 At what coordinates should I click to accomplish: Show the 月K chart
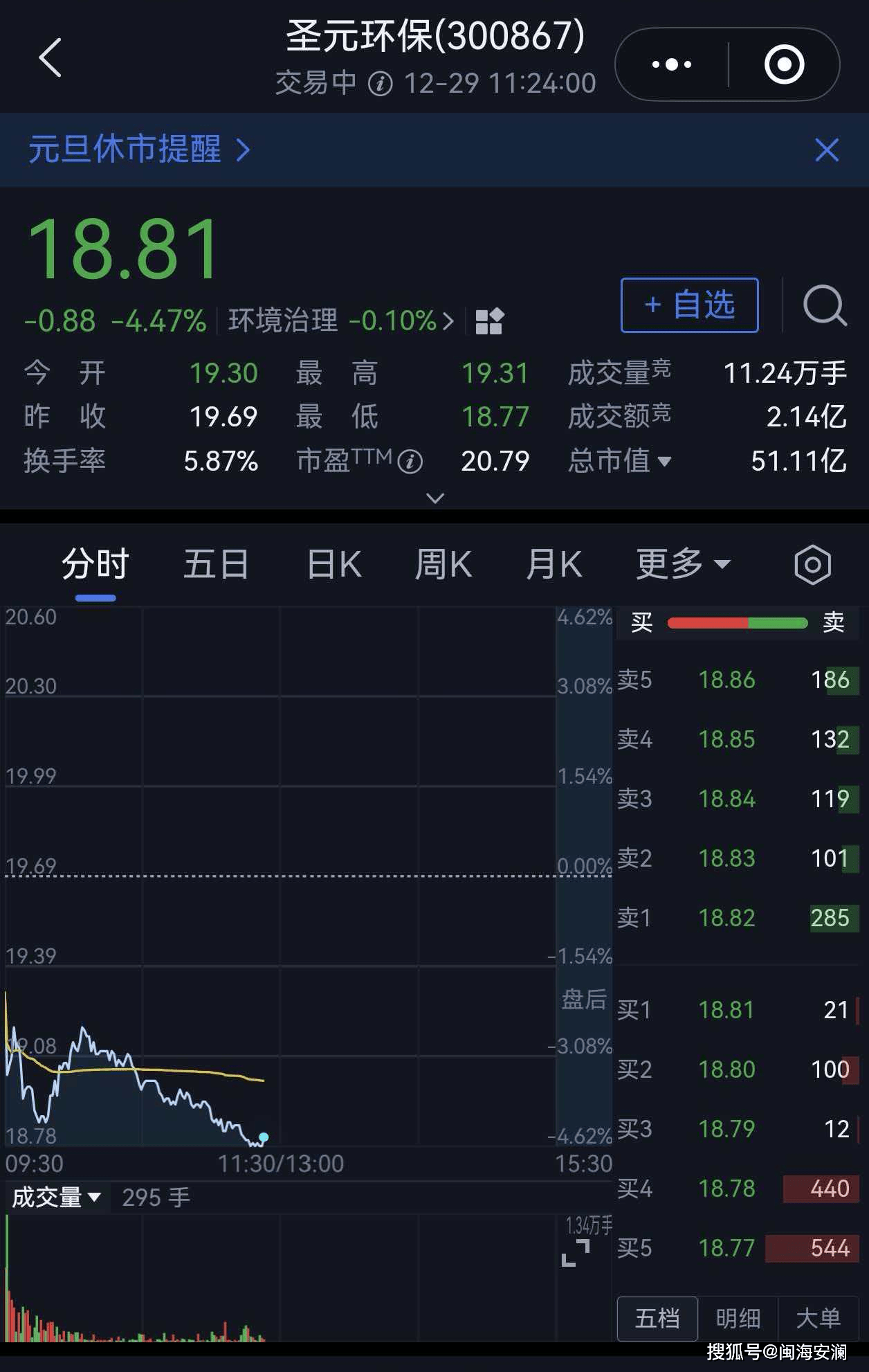click(x=554, y=564)
